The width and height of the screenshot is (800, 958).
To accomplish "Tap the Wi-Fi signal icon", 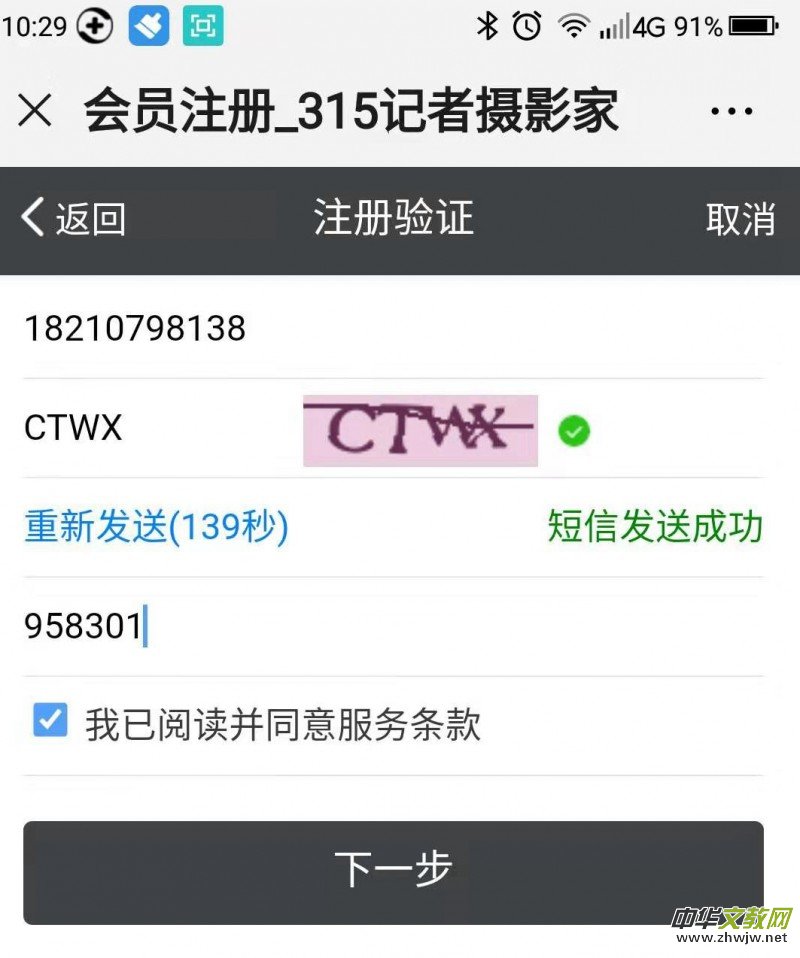I will pyautogui.click(x=573, y=27).
